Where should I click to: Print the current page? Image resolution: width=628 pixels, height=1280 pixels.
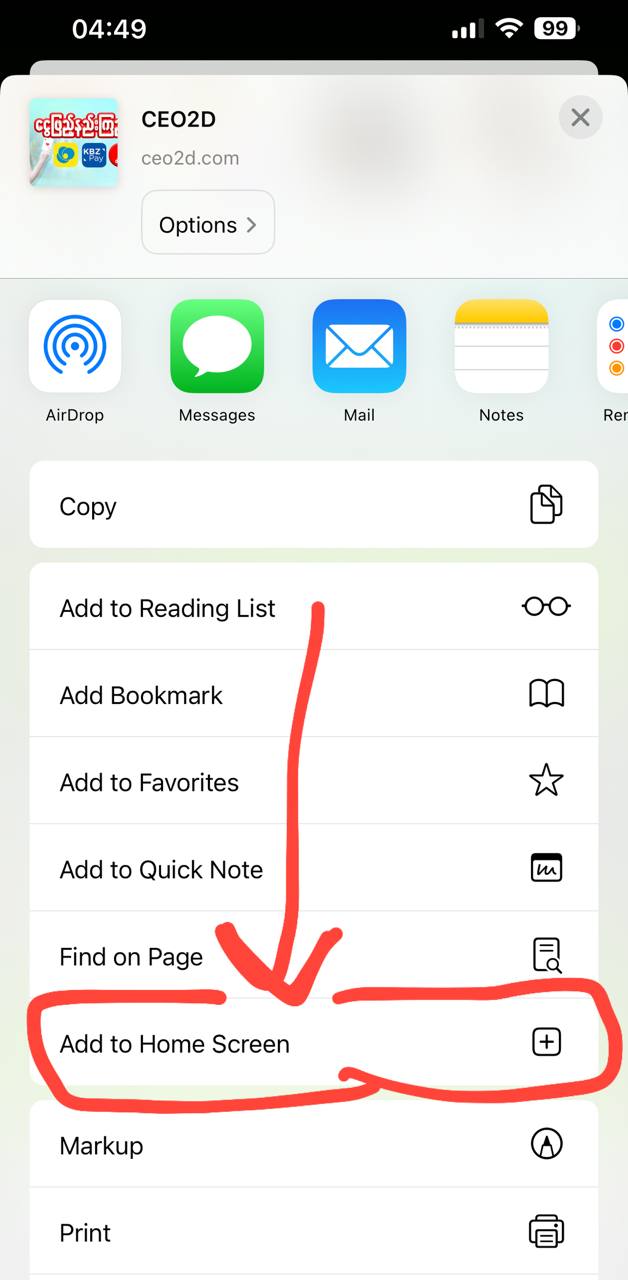click(x=314, y=1232)
